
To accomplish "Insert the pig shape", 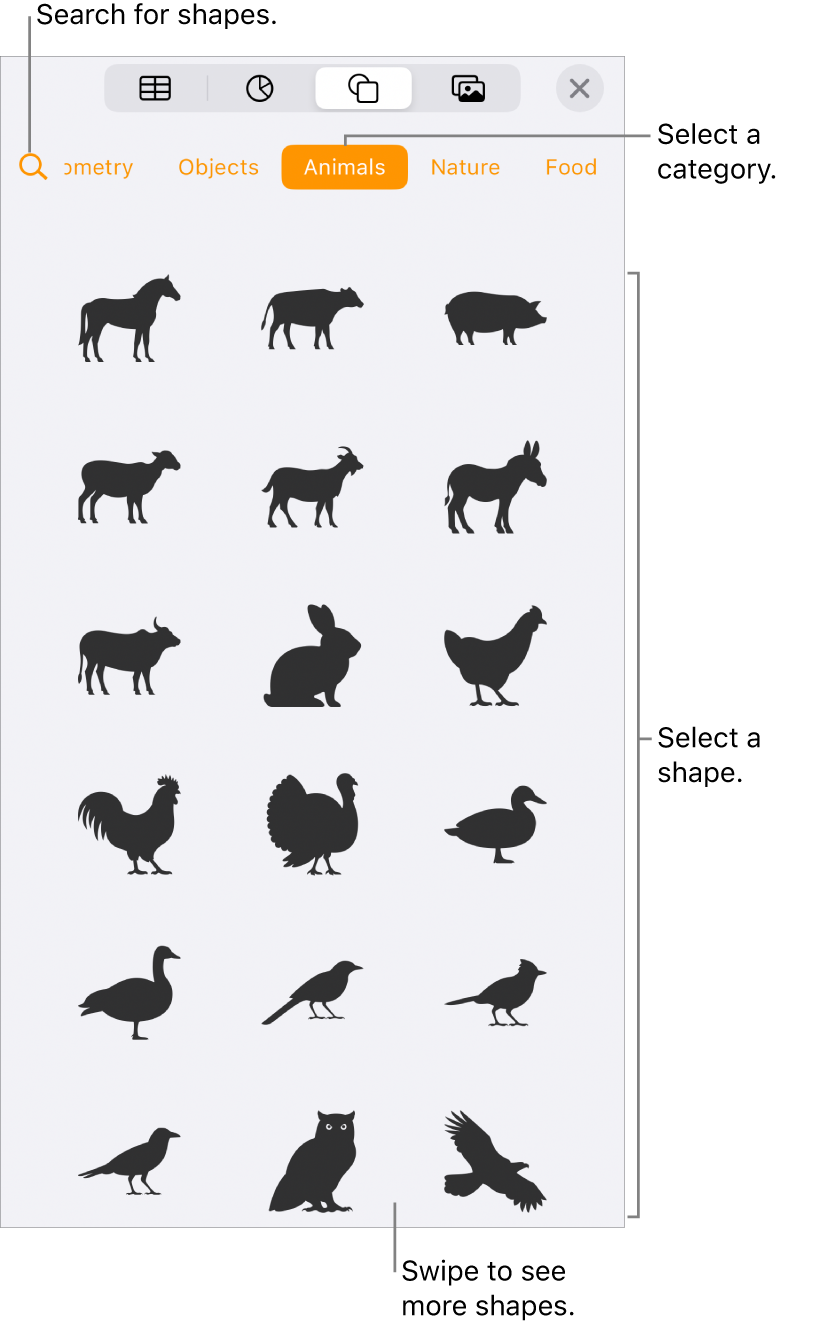I will click(x=495, y=318).
